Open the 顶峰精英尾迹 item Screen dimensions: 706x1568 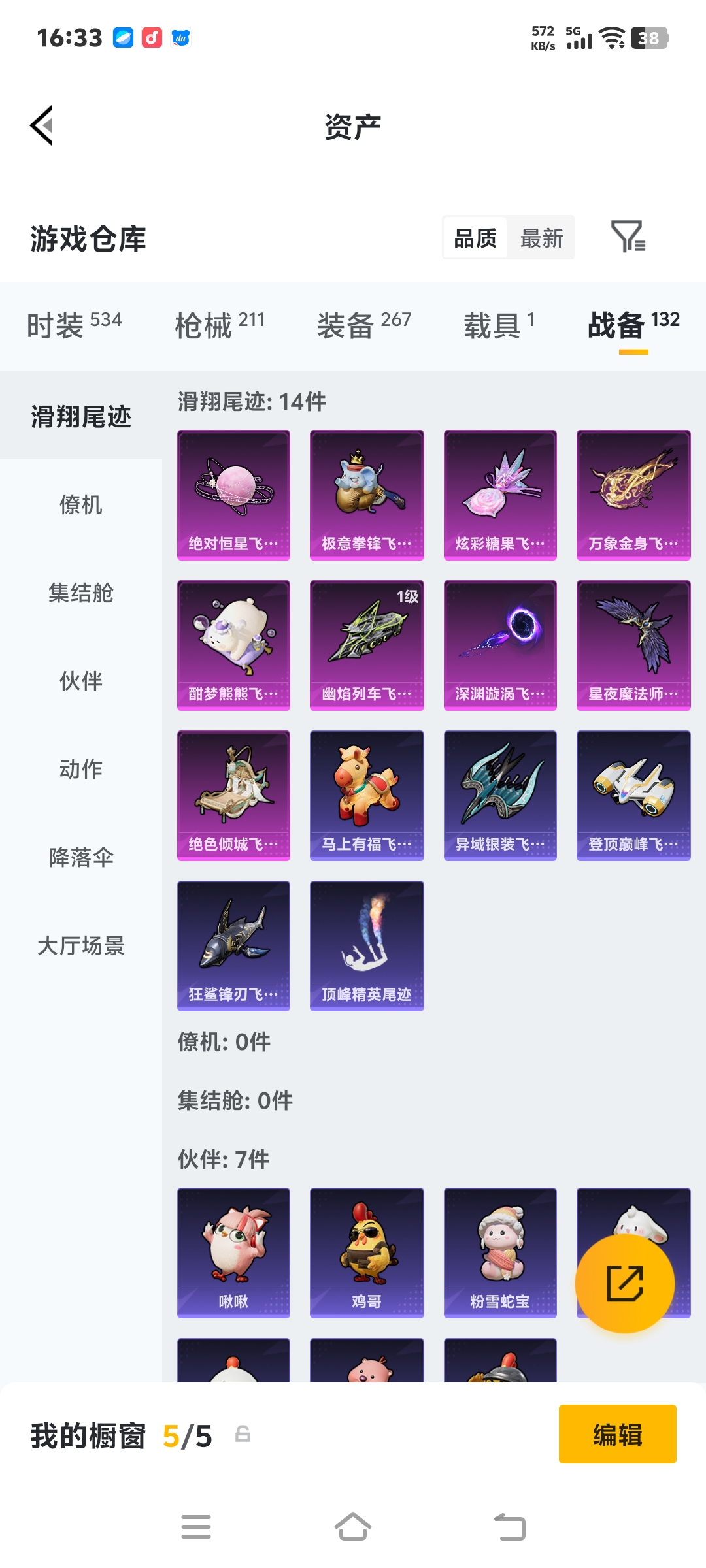point(367,945)
